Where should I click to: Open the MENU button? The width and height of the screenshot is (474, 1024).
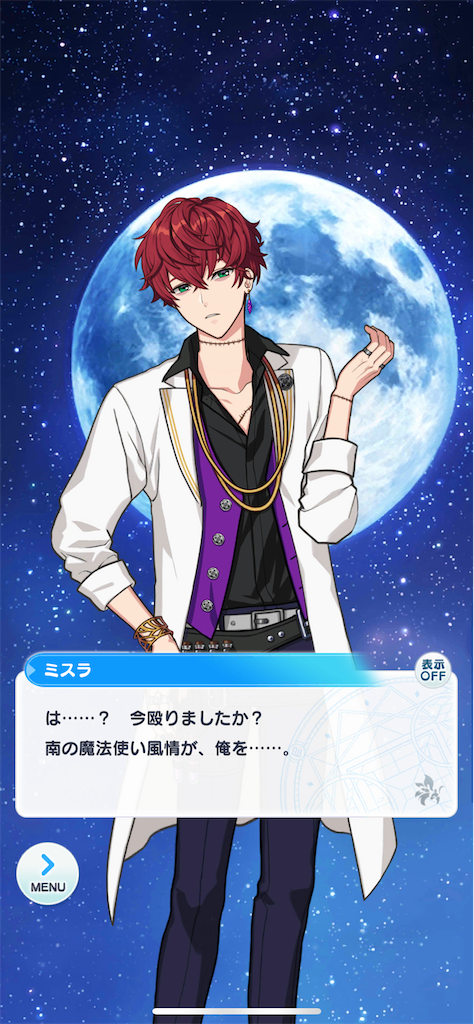coord(48,873)
